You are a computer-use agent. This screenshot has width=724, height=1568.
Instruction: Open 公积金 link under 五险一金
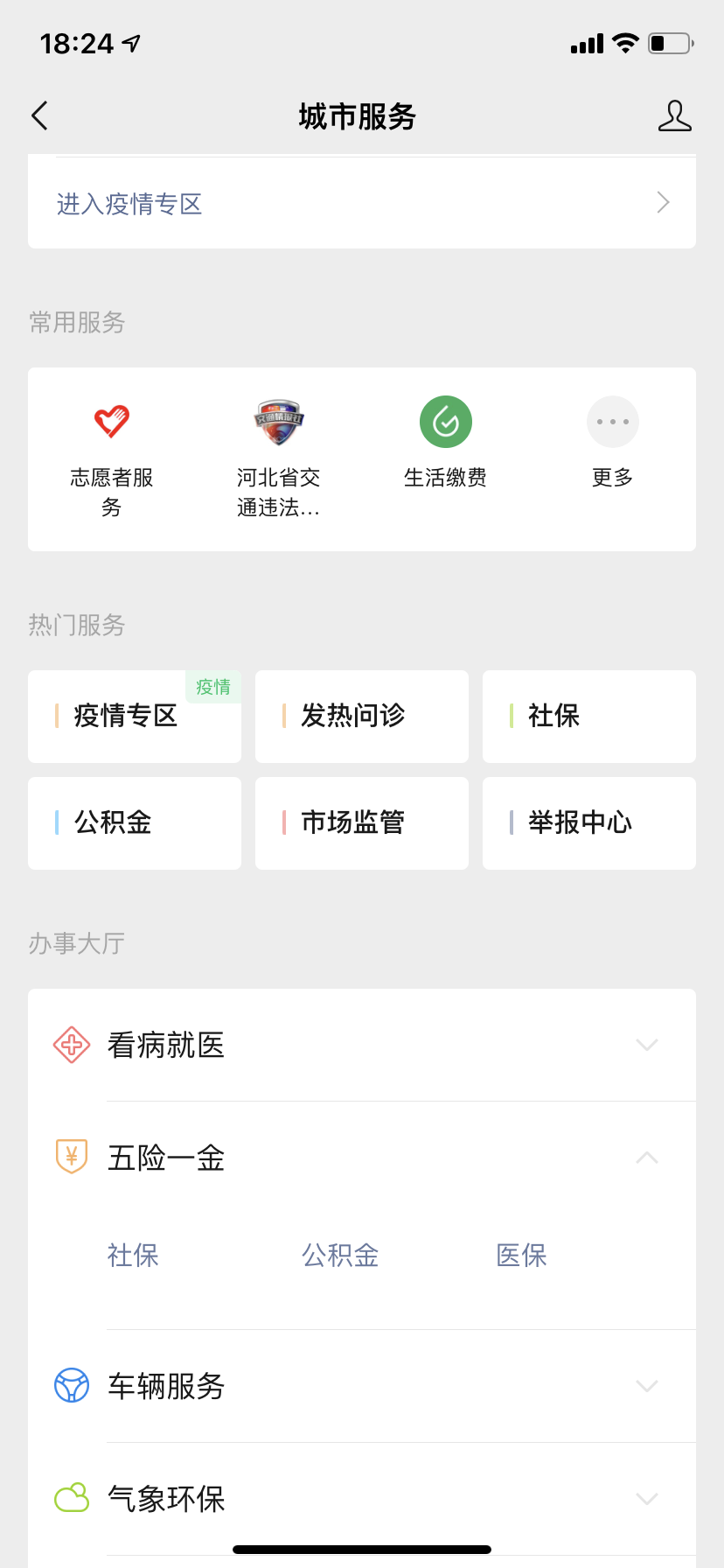(340, 1256)
